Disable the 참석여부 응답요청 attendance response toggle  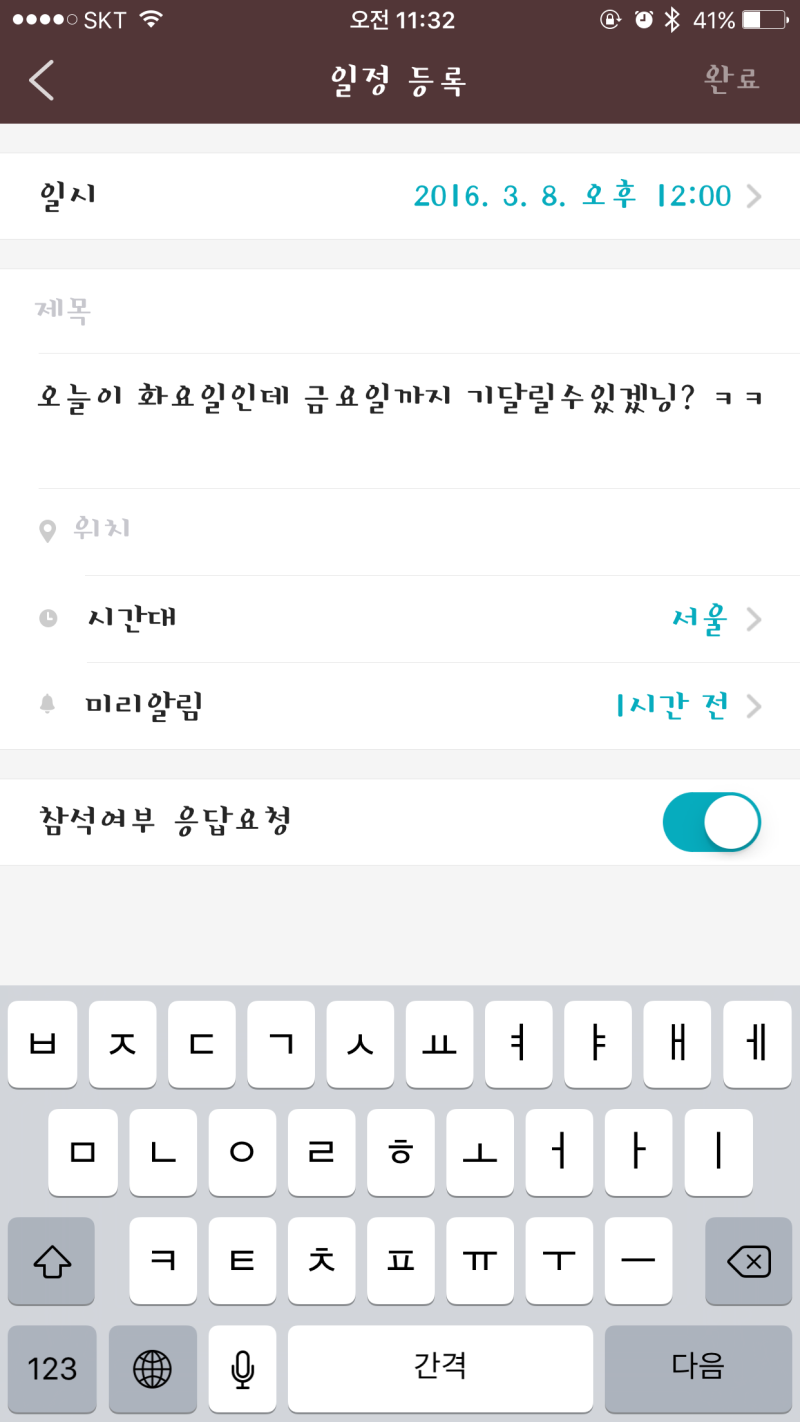click(711, 822)
